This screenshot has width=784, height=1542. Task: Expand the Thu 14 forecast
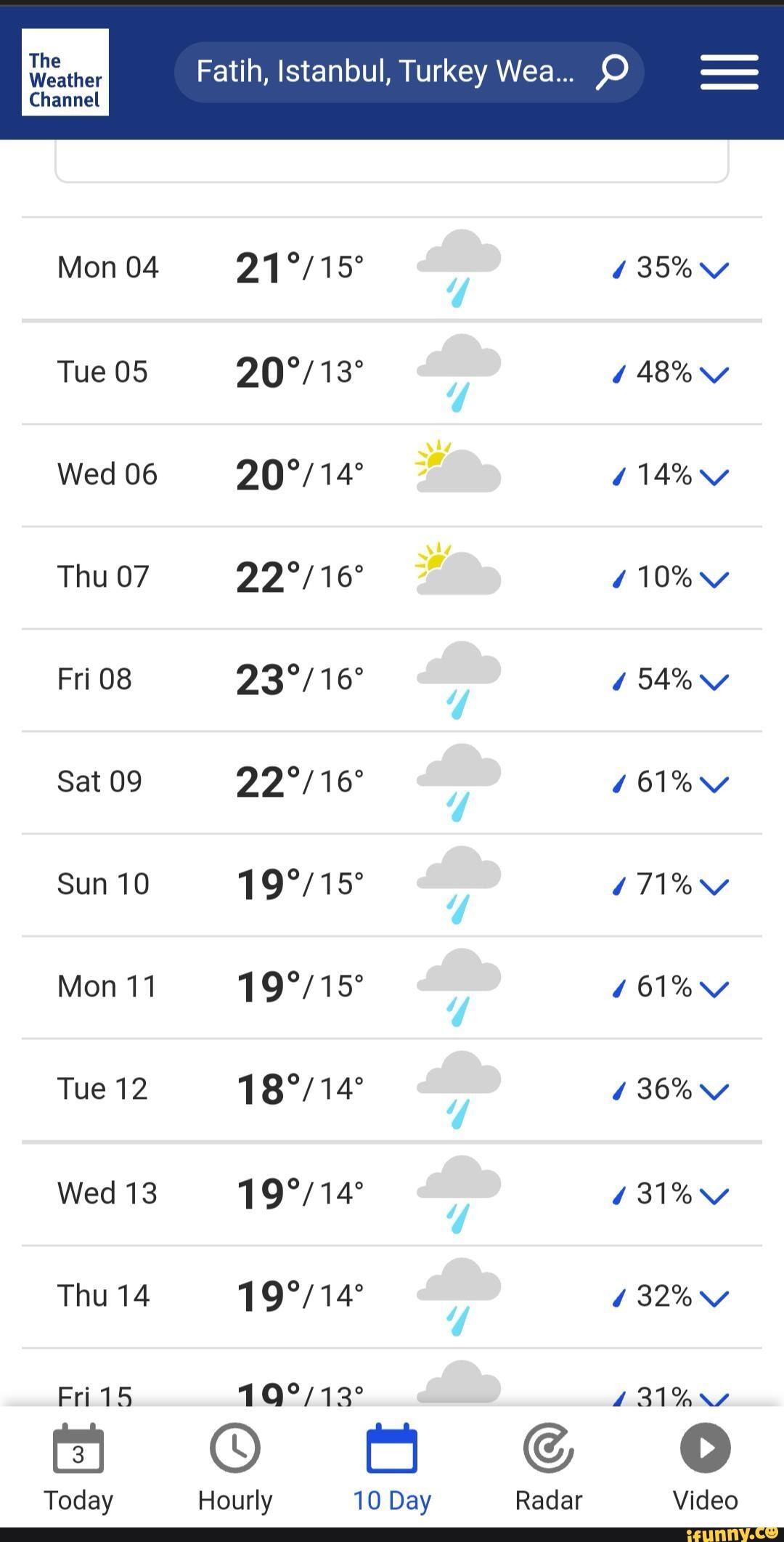pos(714,1297)
